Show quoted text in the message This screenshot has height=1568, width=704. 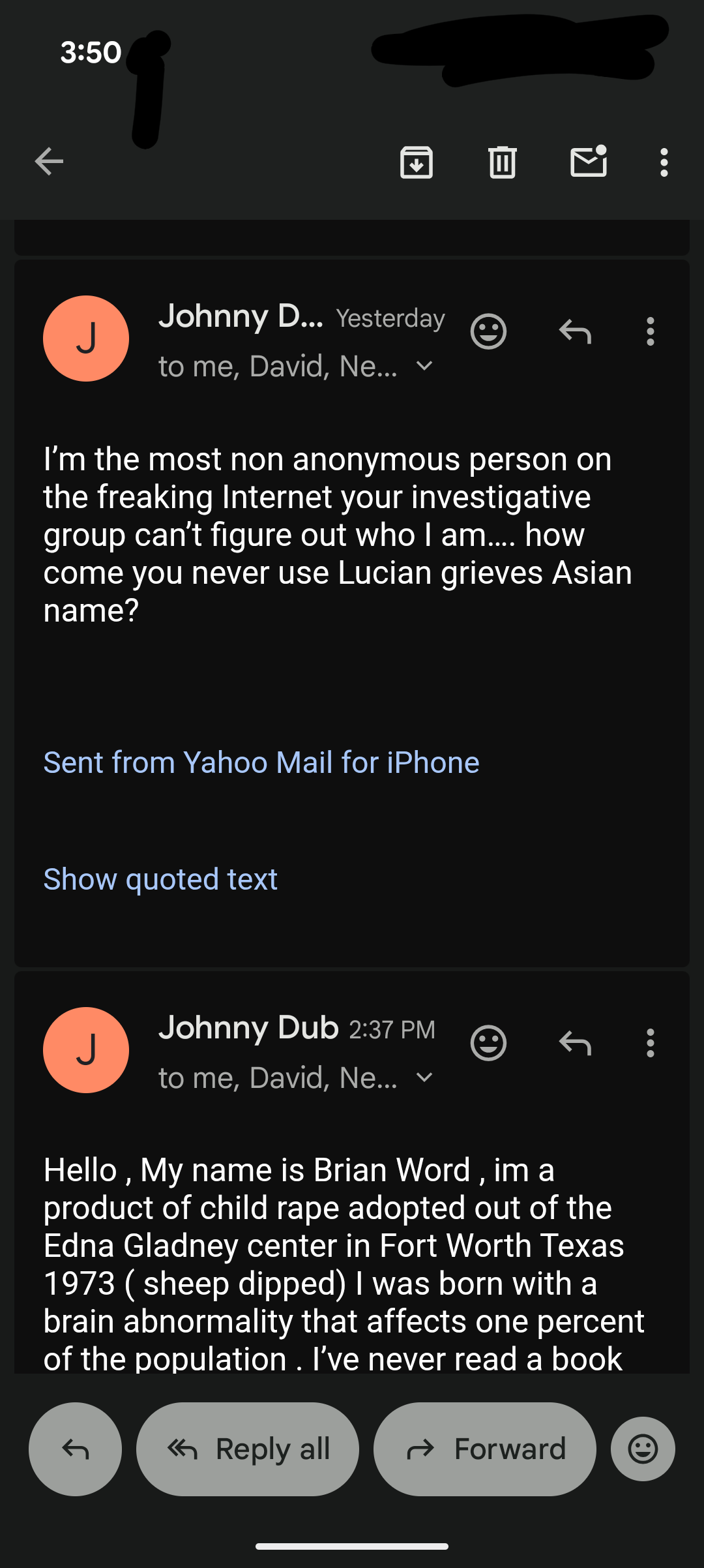click(160, 879)
